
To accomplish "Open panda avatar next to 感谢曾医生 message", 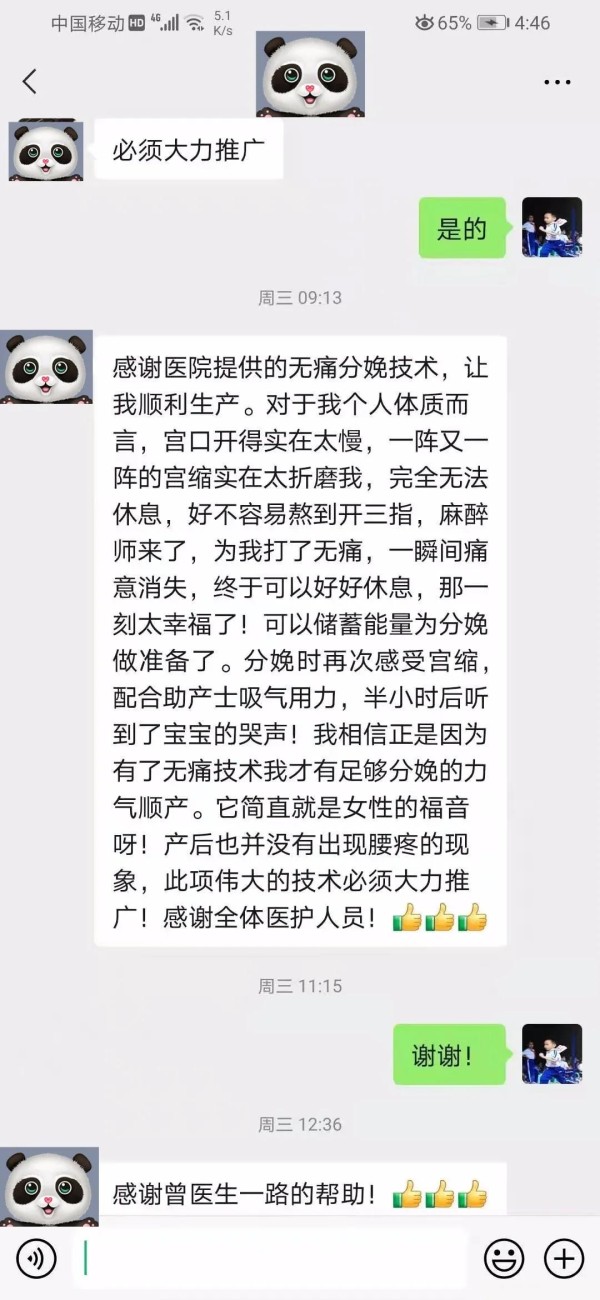I will [x=49, y=1186].
